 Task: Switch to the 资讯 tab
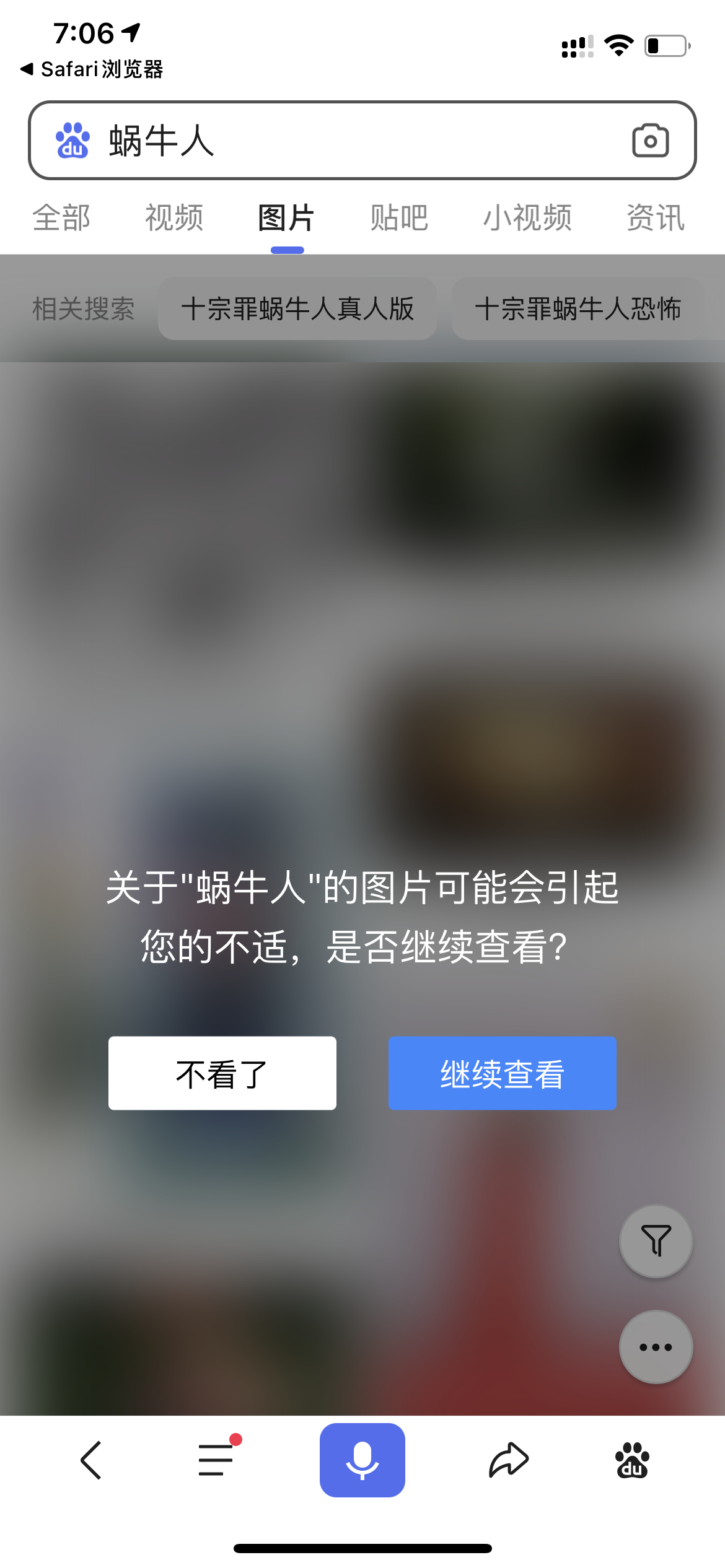coord(656,218)
